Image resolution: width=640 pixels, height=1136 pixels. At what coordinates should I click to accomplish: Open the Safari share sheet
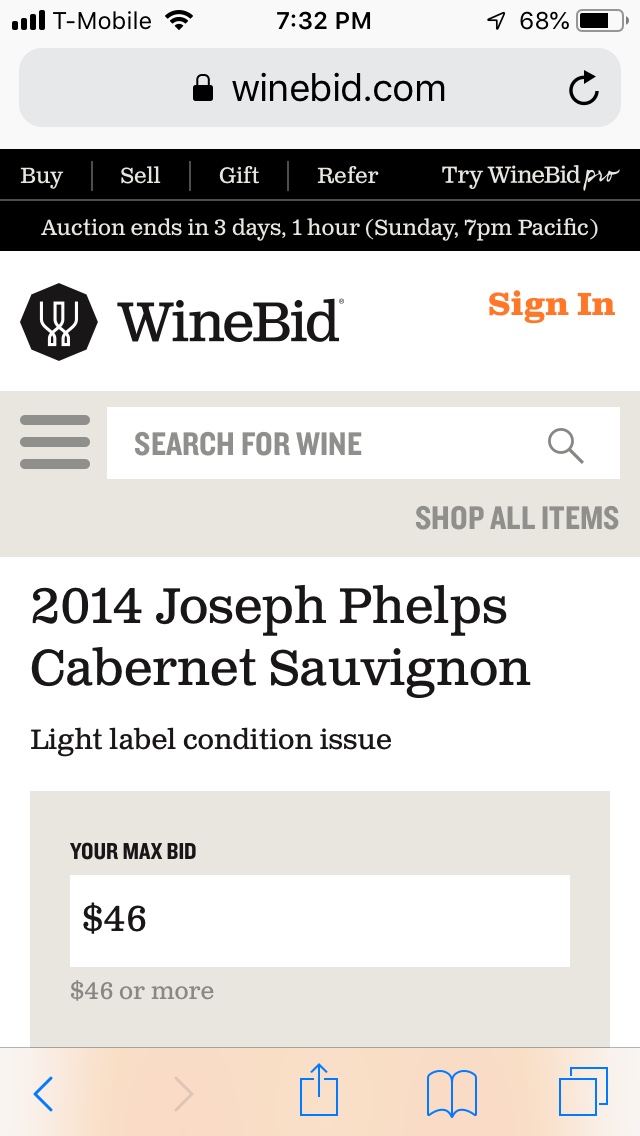click(x=319, y=1089)
